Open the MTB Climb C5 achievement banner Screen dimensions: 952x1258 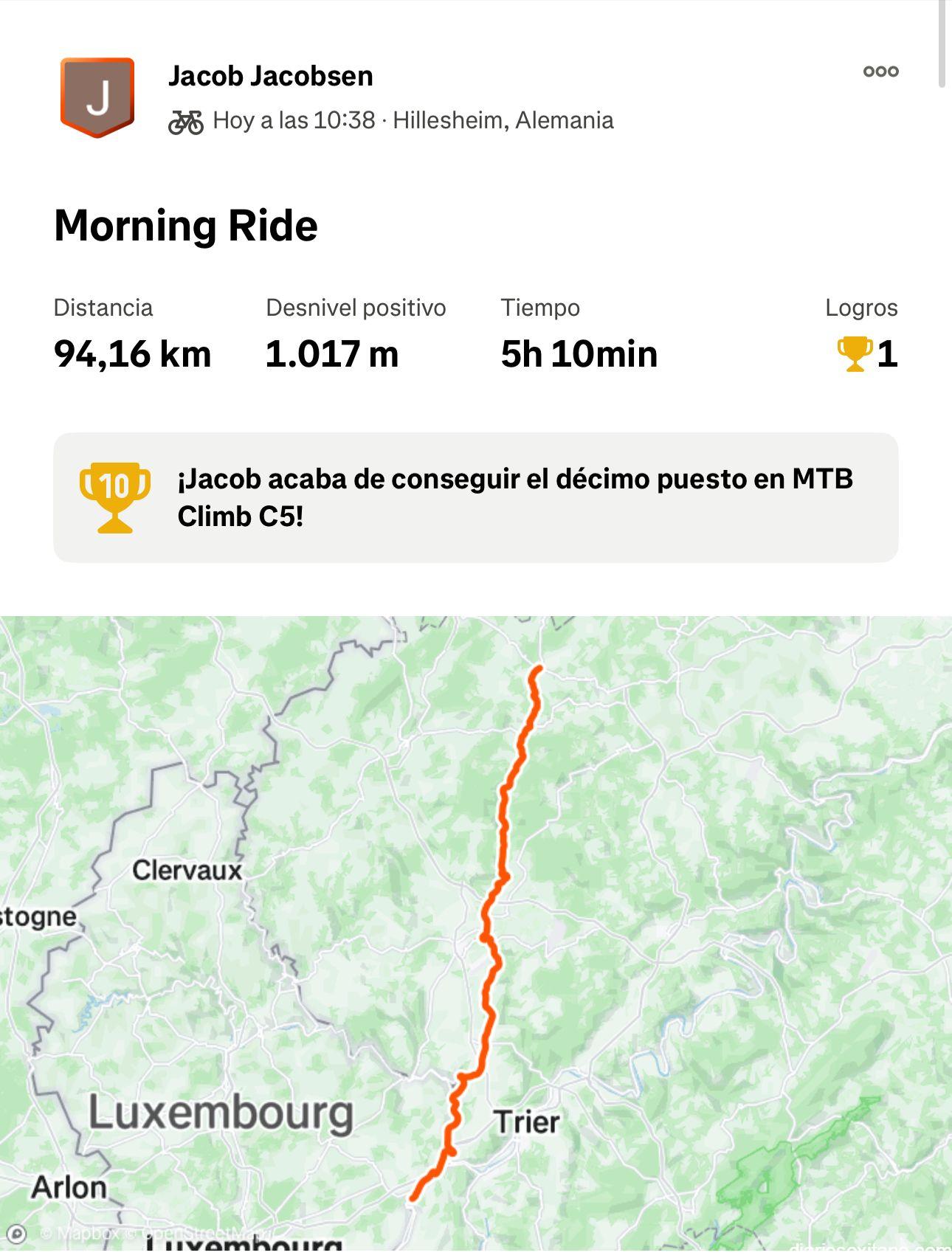475,497
